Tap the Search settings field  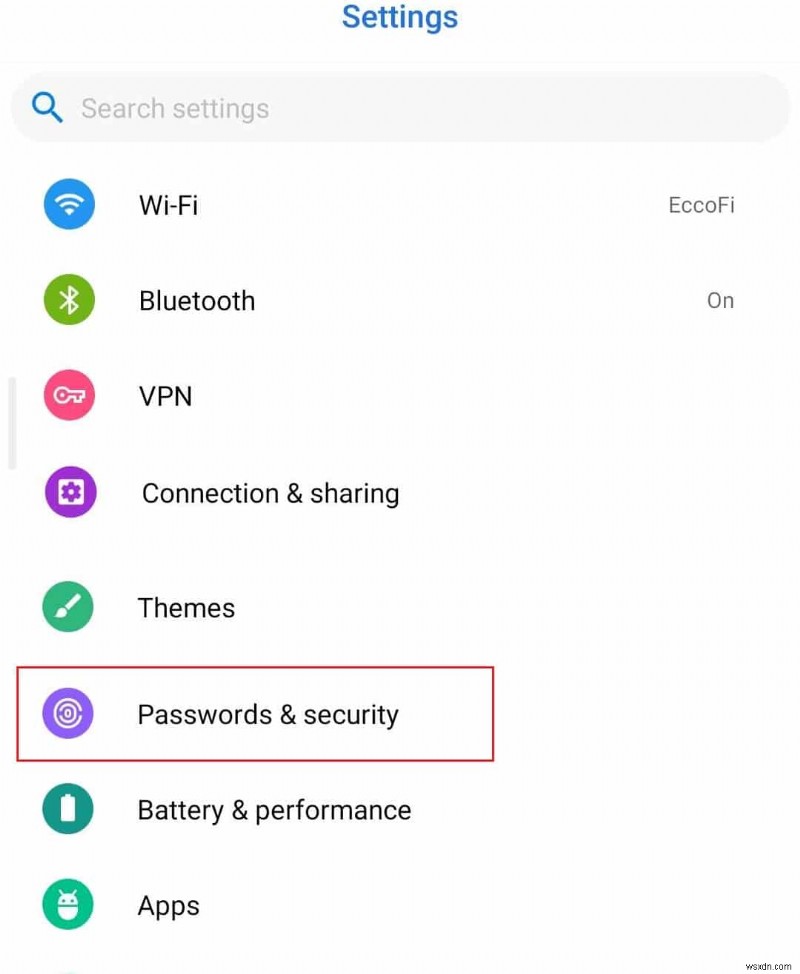pos(400,108)
